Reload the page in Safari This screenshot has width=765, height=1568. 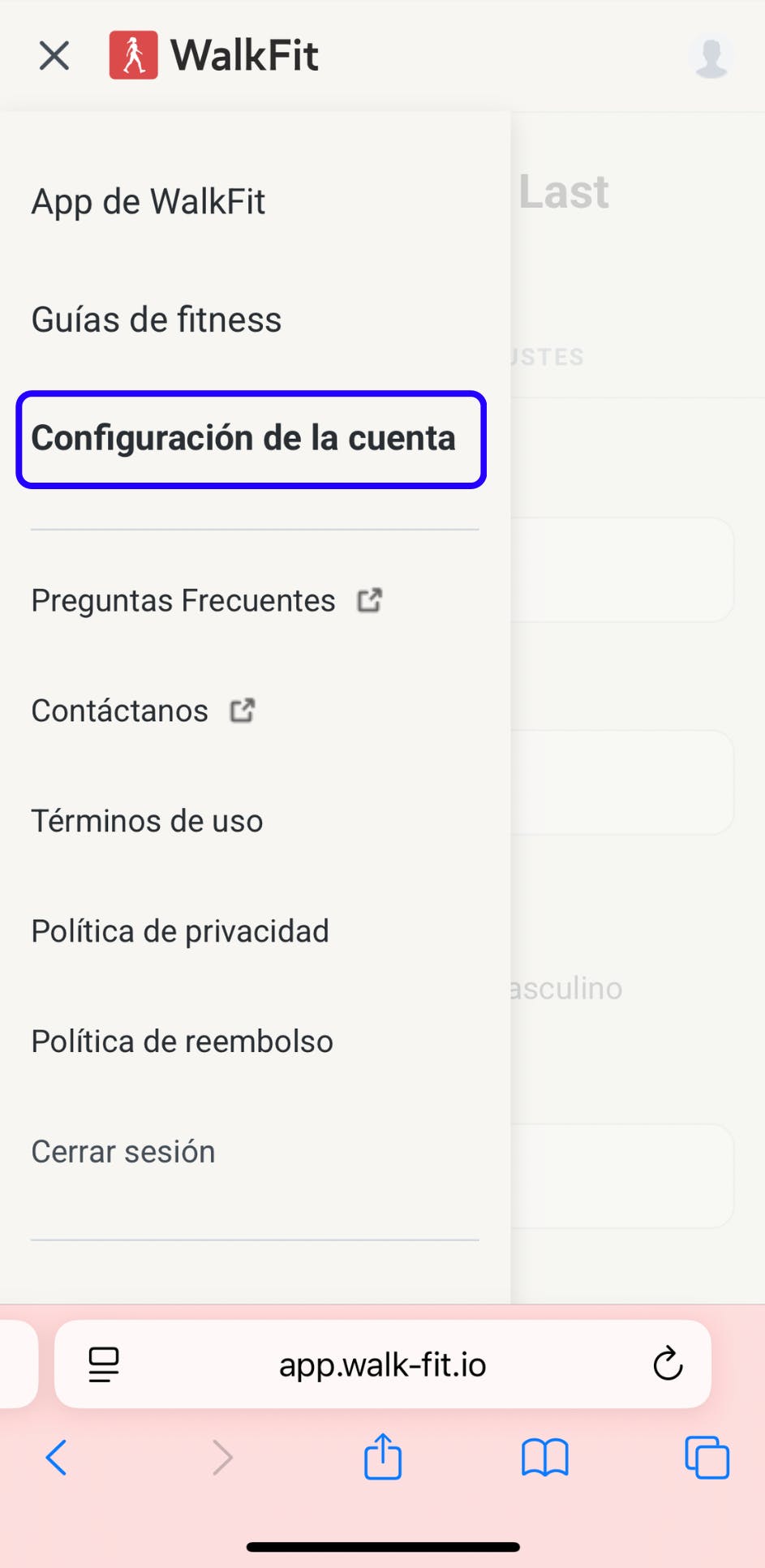(668, 1364)
